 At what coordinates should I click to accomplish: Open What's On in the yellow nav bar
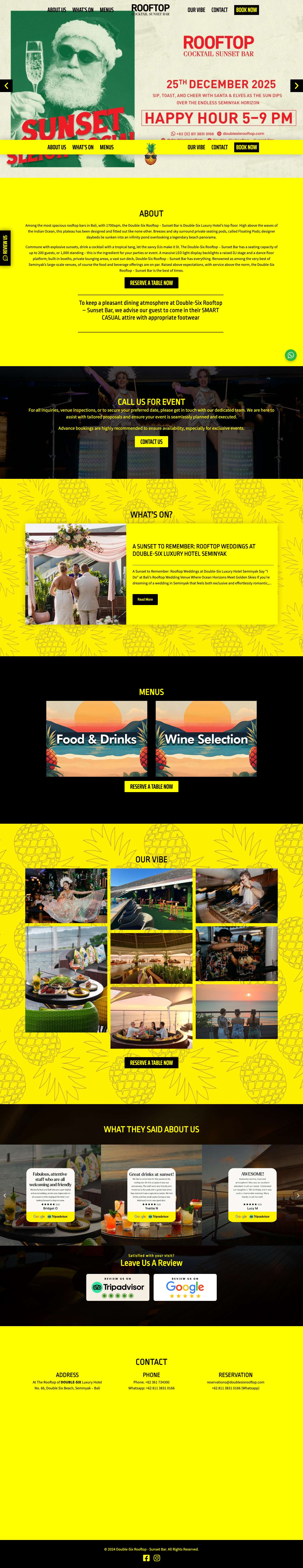click(x=83, y=147)
